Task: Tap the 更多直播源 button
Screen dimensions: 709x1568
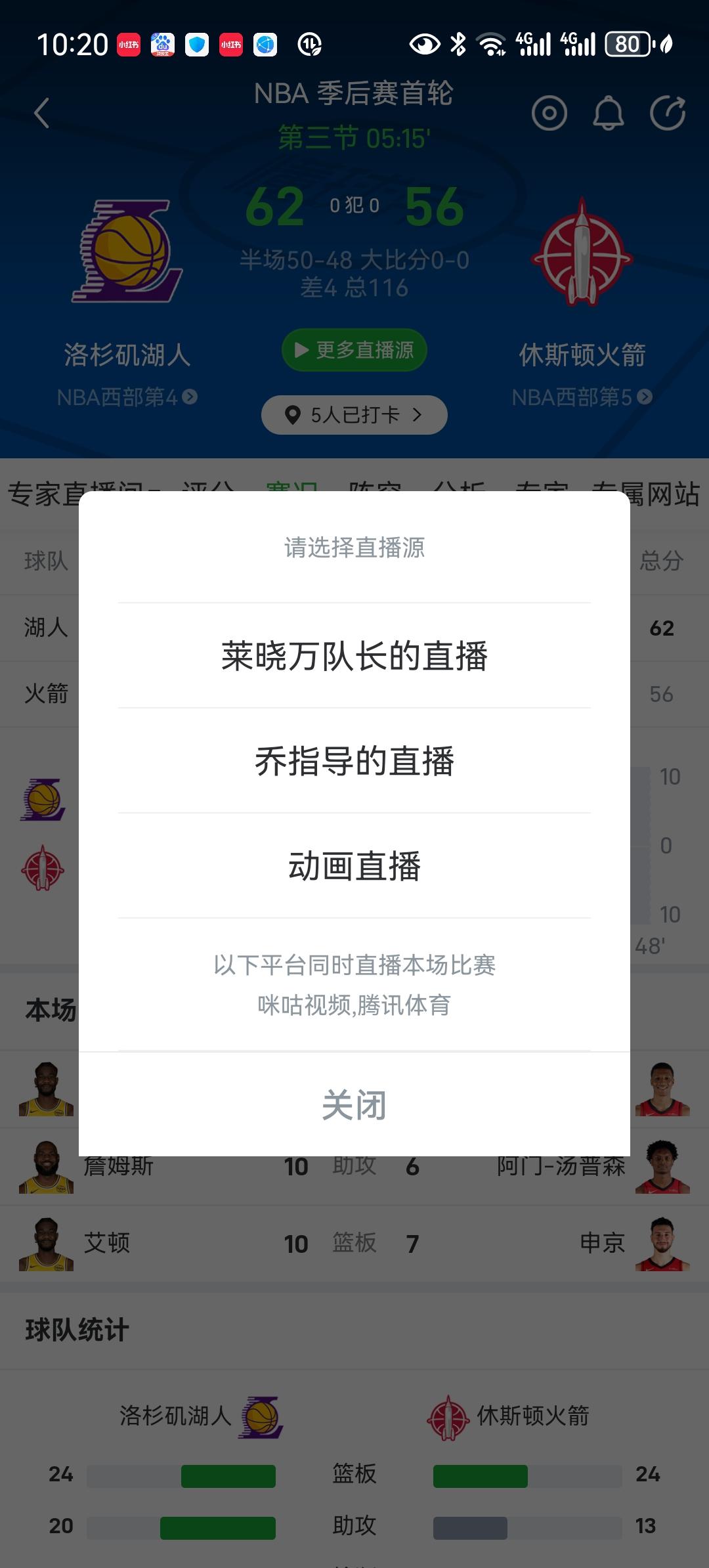Action: click(354, 350)
